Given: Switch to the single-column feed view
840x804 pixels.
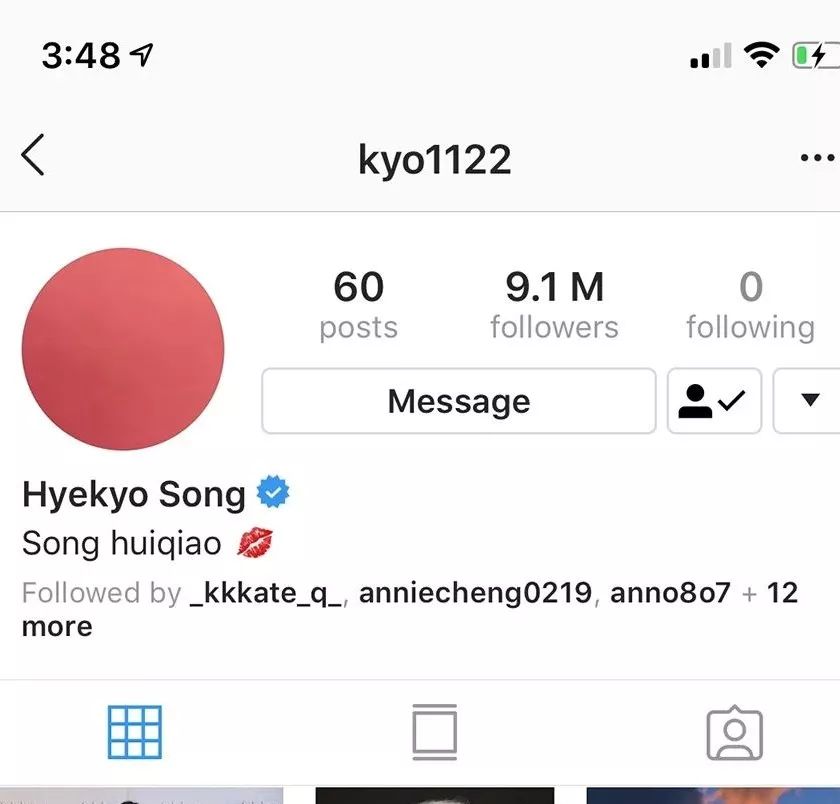Looking at the screenshot, I should point(434,732).
